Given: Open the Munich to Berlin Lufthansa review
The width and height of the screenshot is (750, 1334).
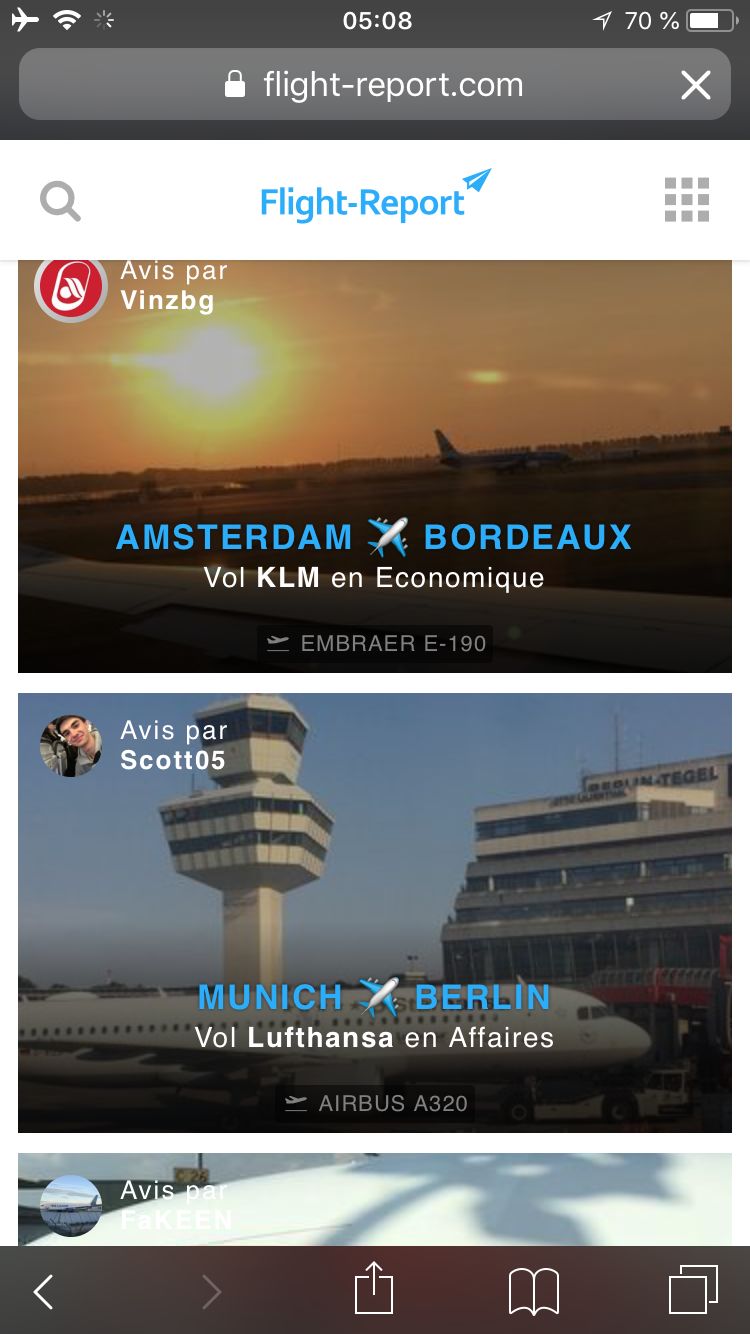Looking at the screenshot, I should pos(374,997).
